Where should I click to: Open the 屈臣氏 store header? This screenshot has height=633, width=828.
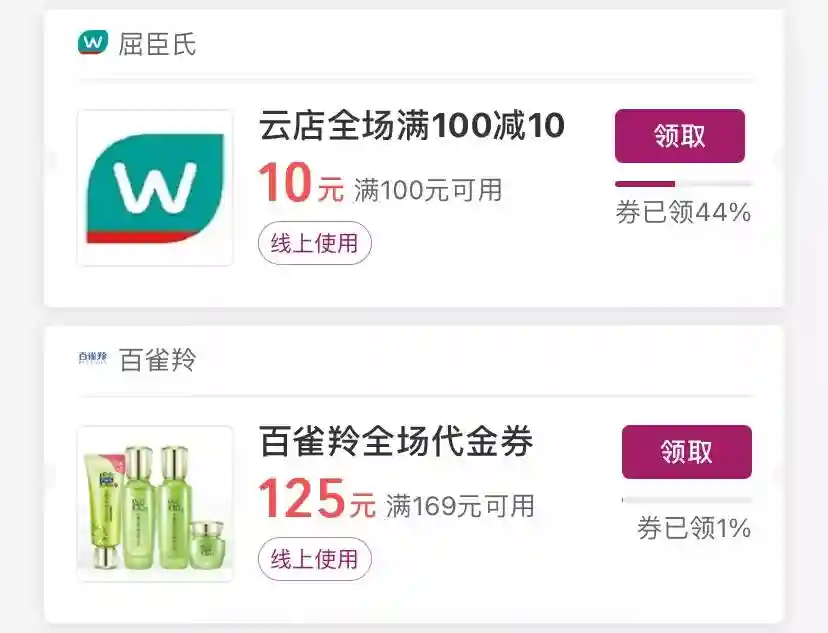coord(157,44)
